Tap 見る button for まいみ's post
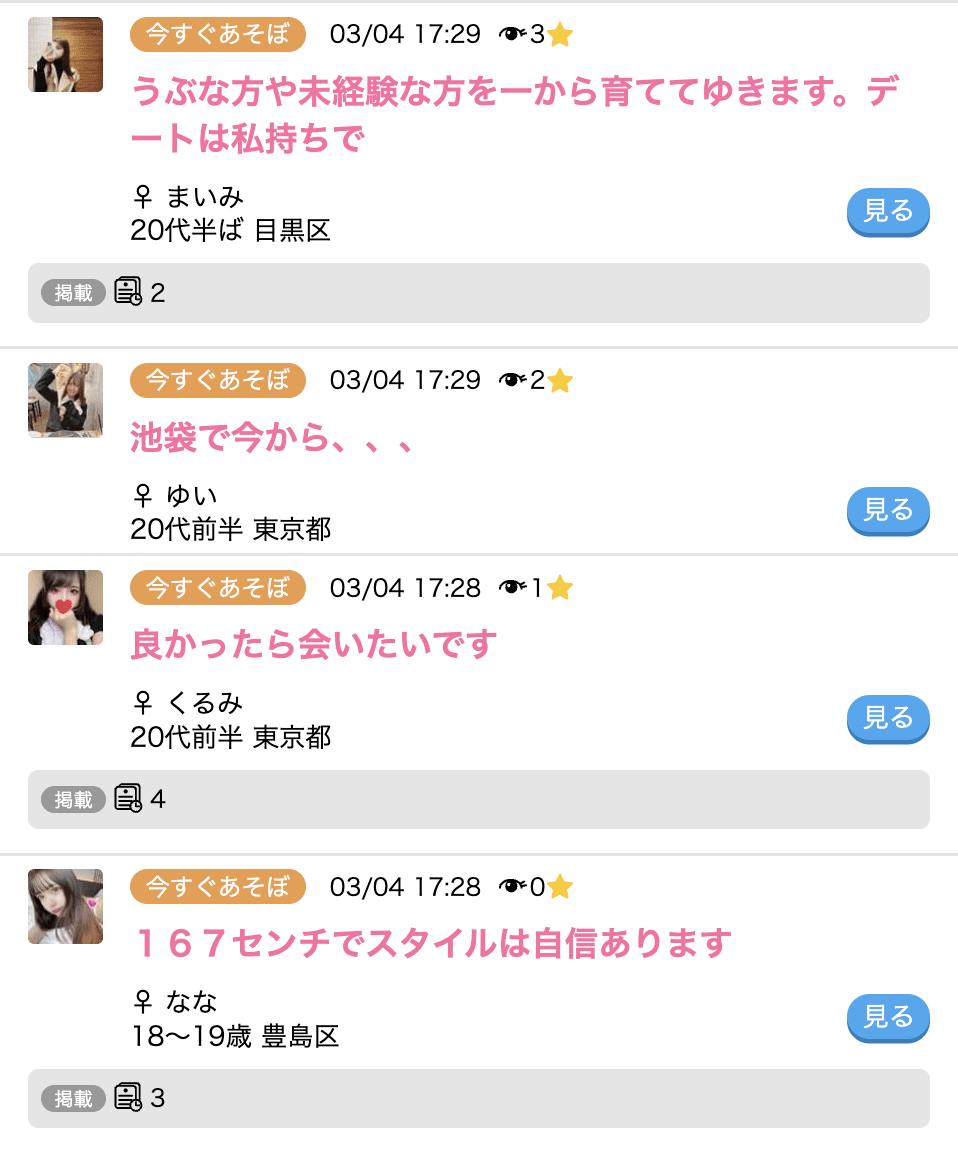 pyautogui.click(x=888, y=211)
